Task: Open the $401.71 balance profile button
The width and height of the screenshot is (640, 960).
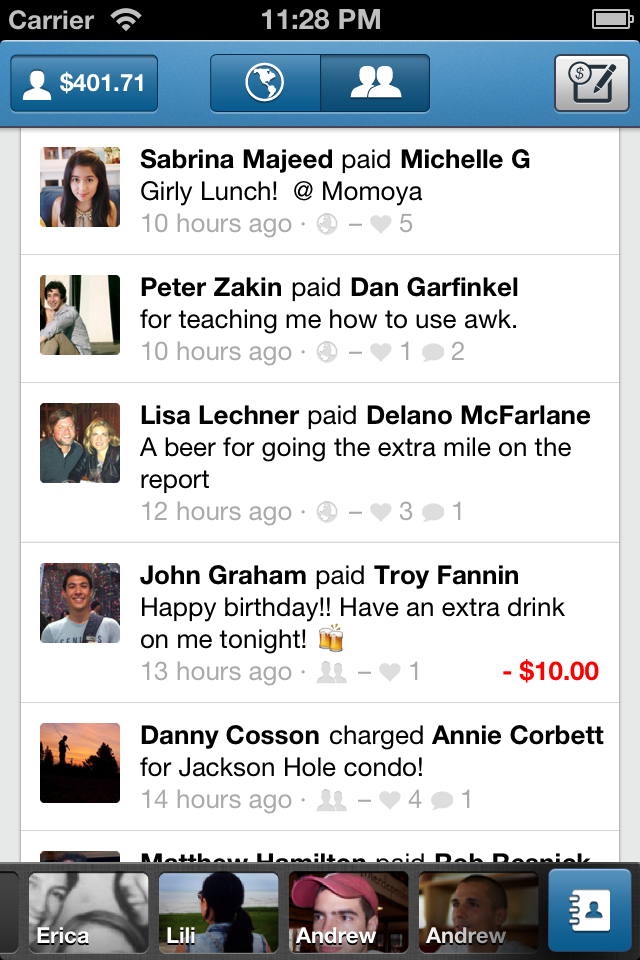Action: tap(84, 83)
